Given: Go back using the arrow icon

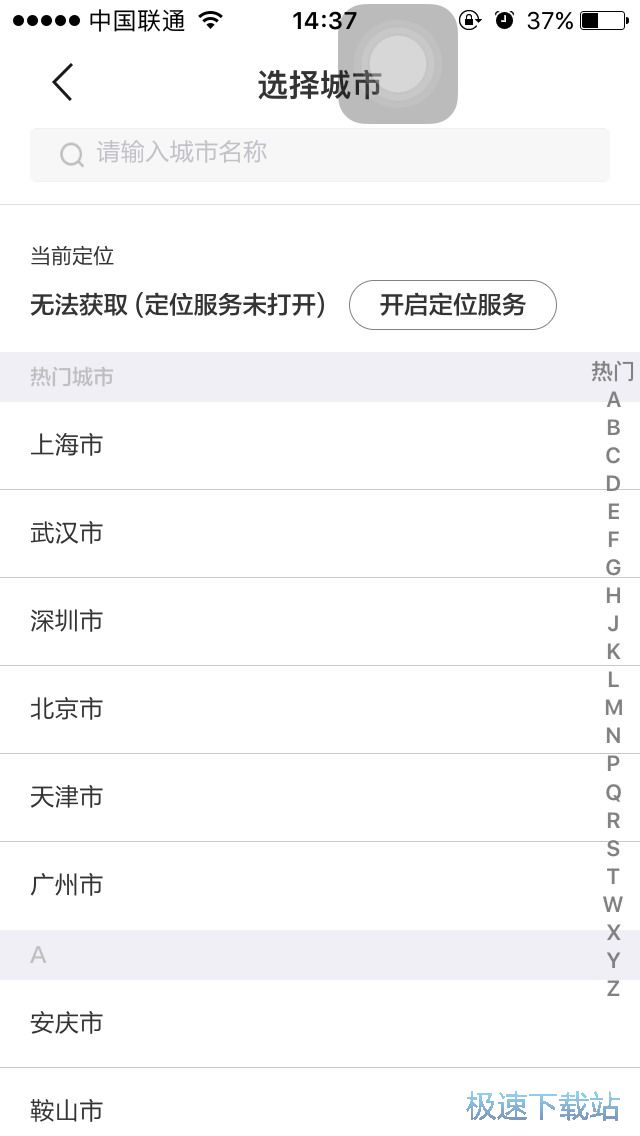Looking at the screenshot, I should point(63,82).
